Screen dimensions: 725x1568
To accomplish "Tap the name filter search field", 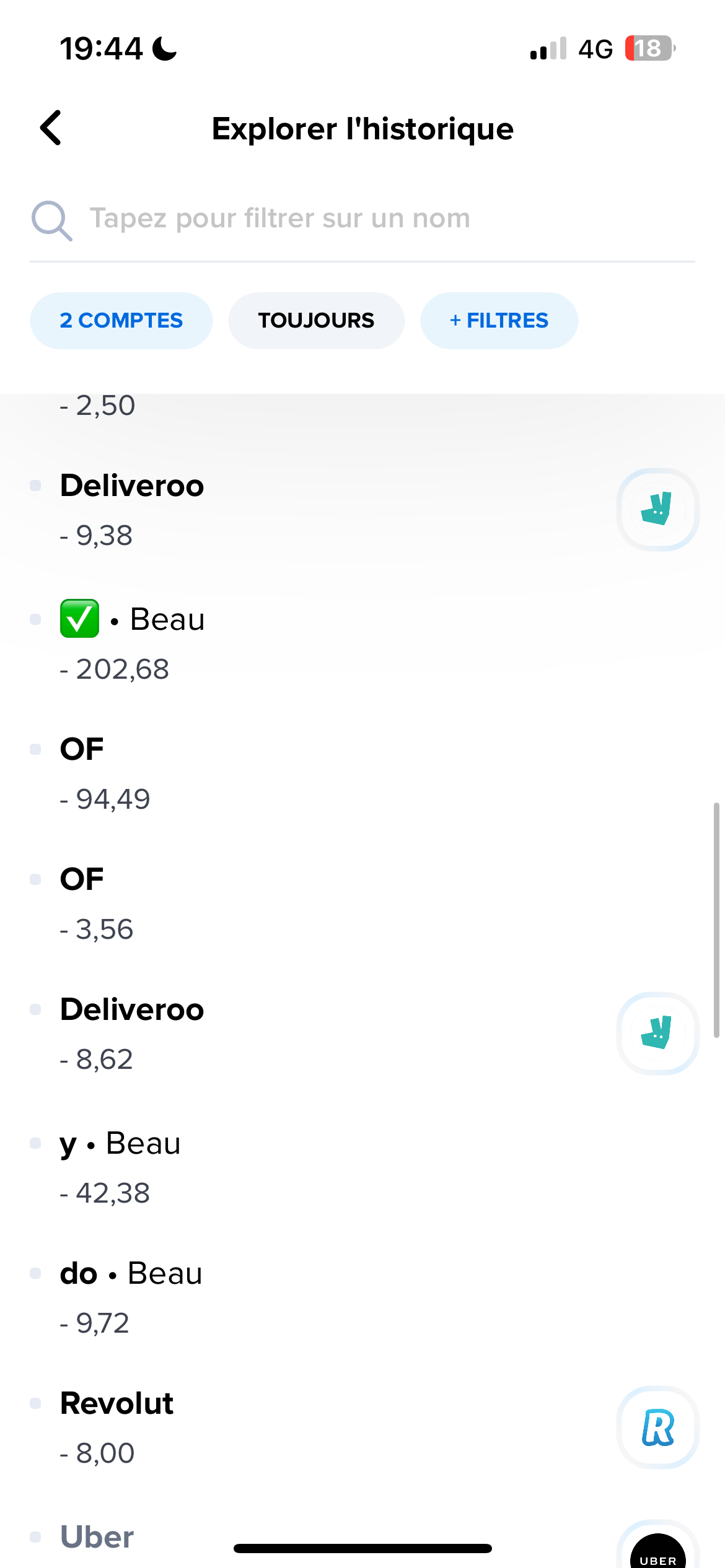I will pos(362,219).
